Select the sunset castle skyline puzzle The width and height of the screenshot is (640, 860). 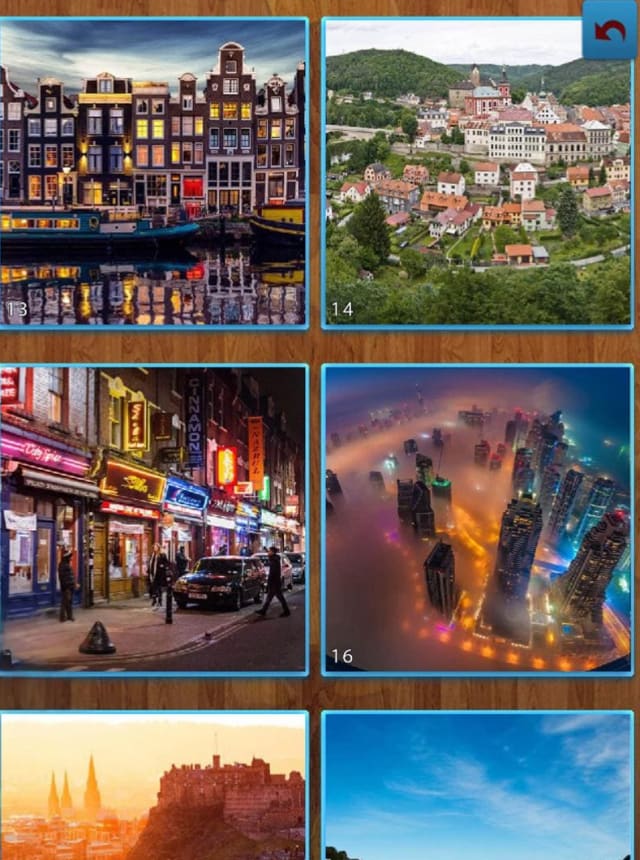click(152, 786)
